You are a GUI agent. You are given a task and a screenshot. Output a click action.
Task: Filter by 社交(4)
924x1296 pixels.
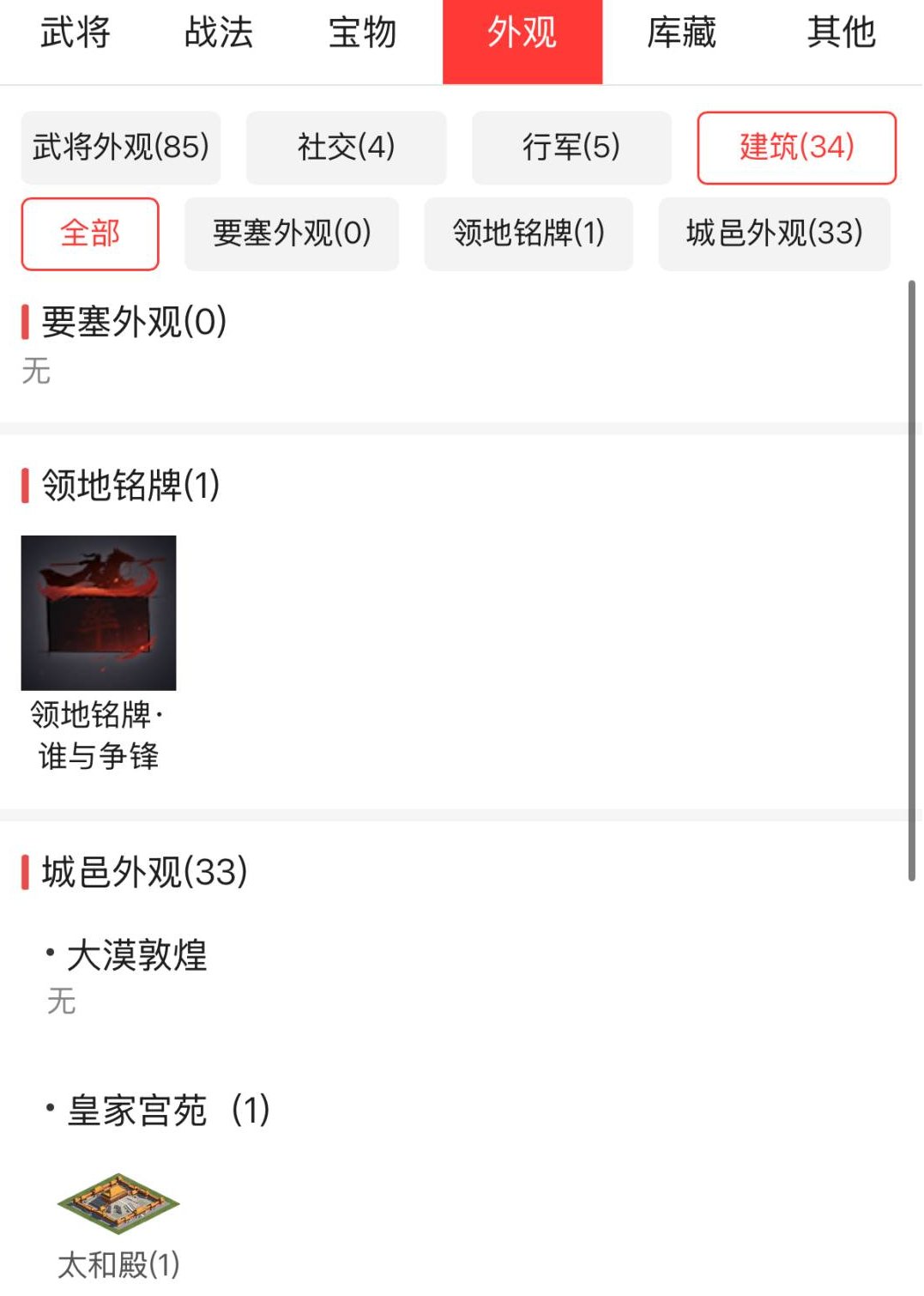click(x=346, y=147)
